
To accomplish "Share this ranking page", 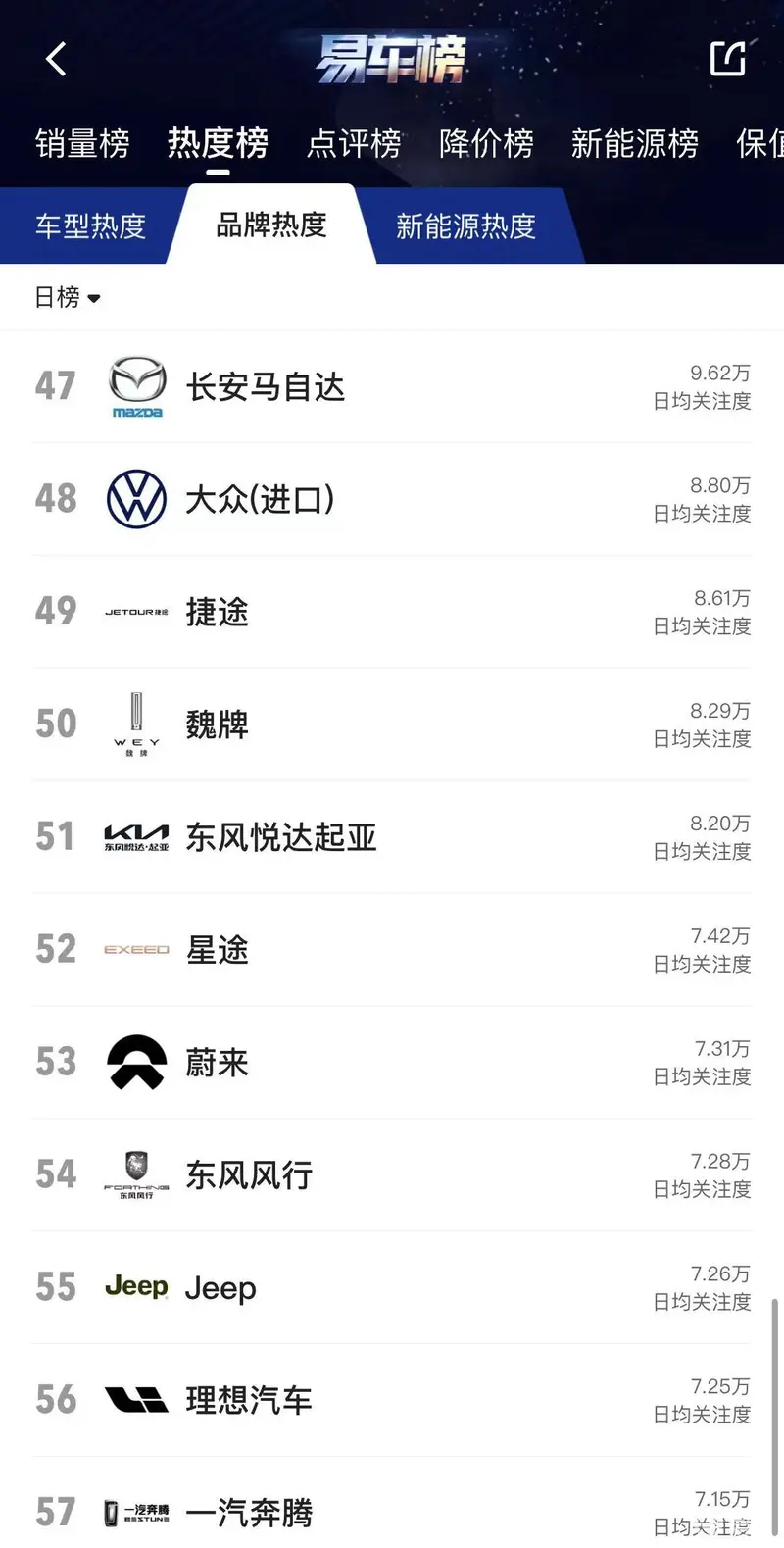I will pyautogui.click(x=727, y=59).
